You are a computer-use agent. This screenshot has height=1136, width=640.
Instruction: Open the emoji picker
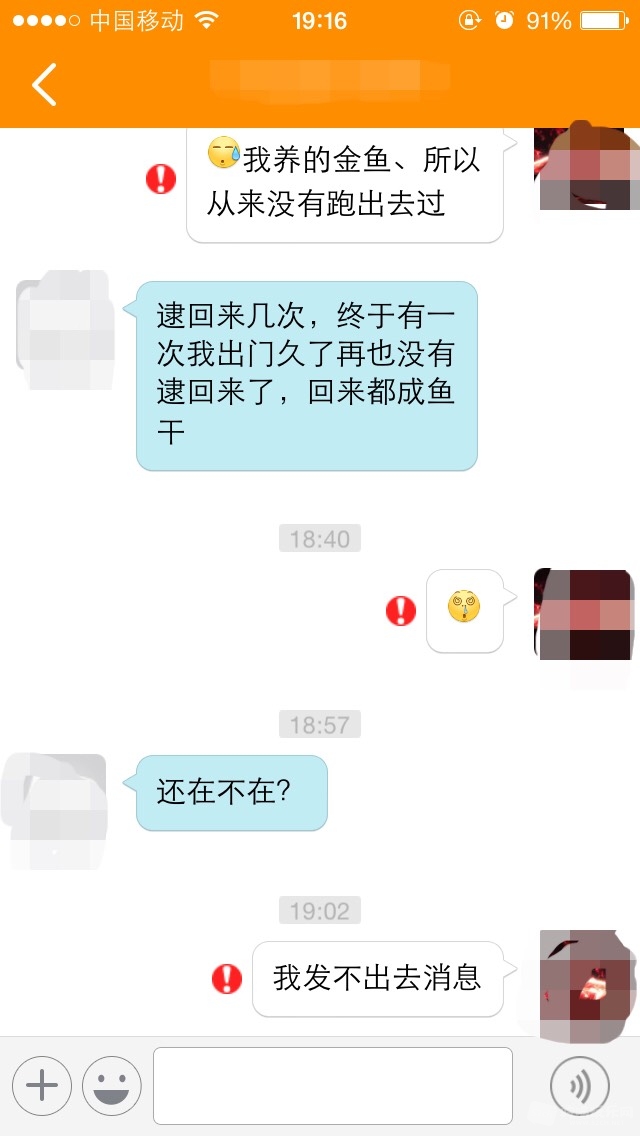111,1086
